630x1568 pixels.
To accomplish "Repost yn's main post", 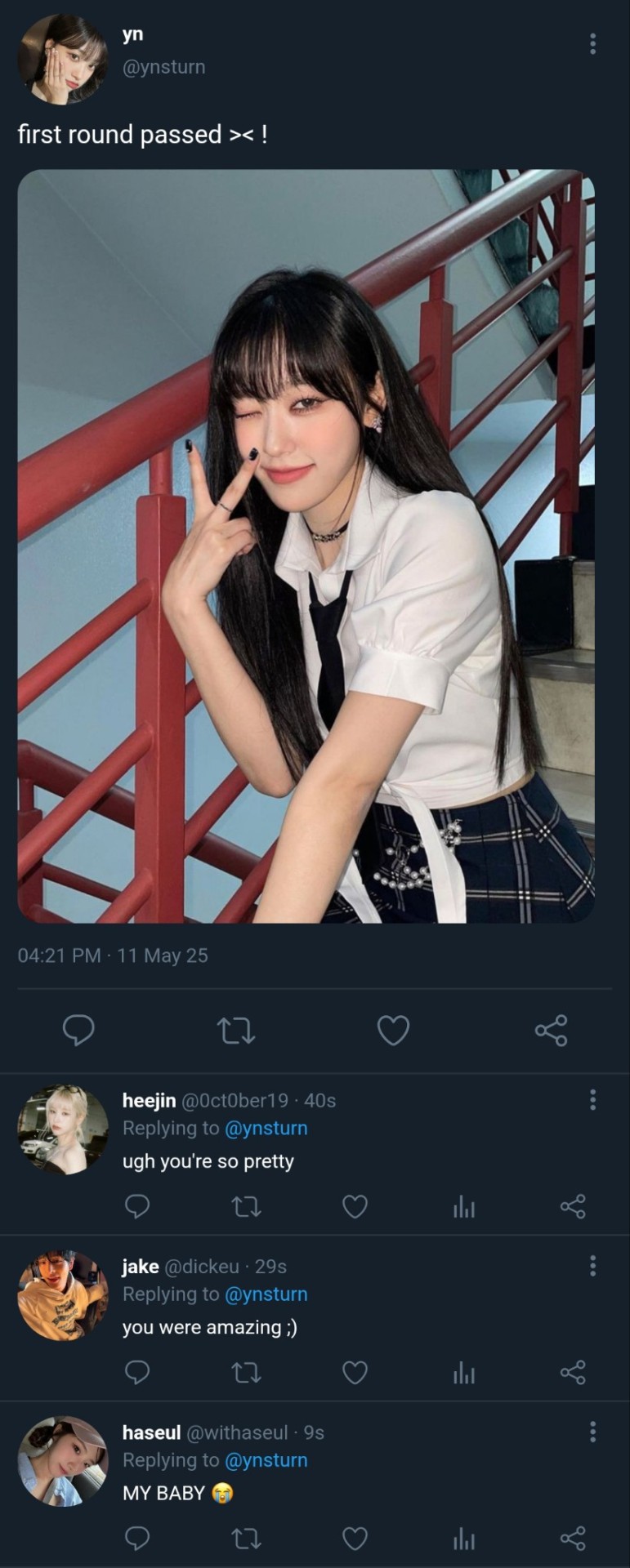I will tap(237, 1030).
